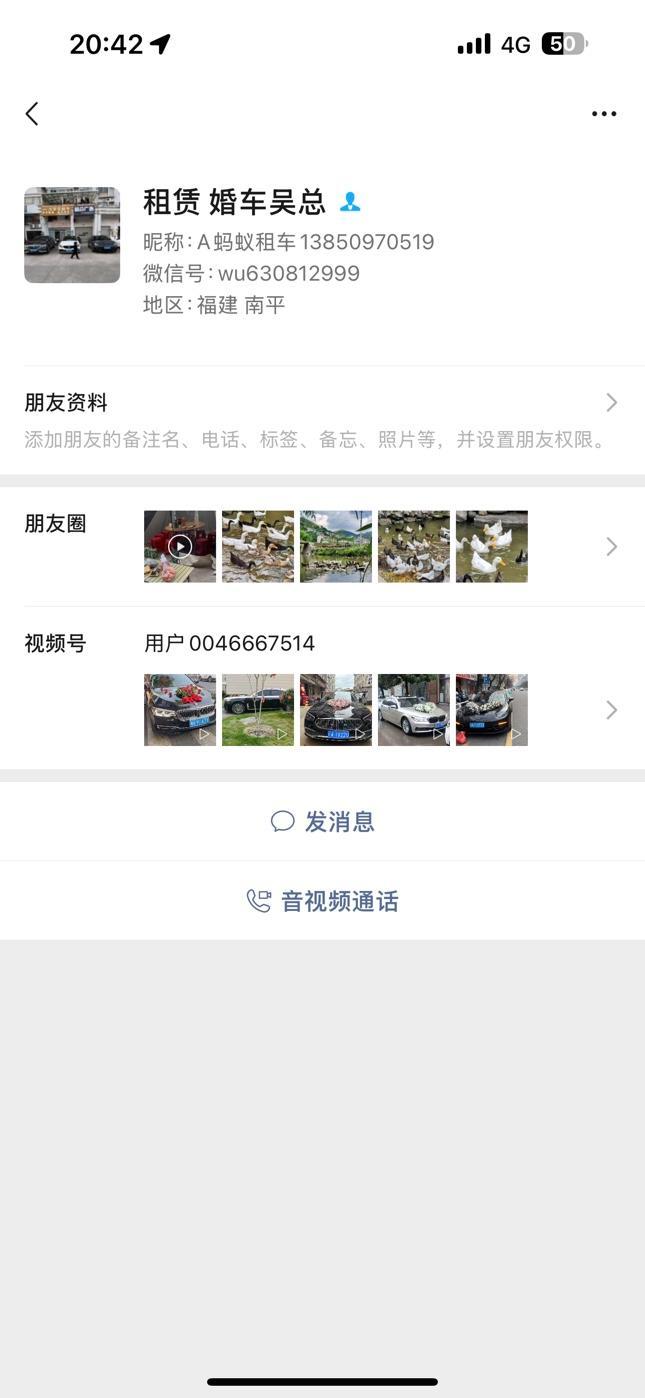
Task: Open the 视频号 Channels row
Action: click(322, 690)
